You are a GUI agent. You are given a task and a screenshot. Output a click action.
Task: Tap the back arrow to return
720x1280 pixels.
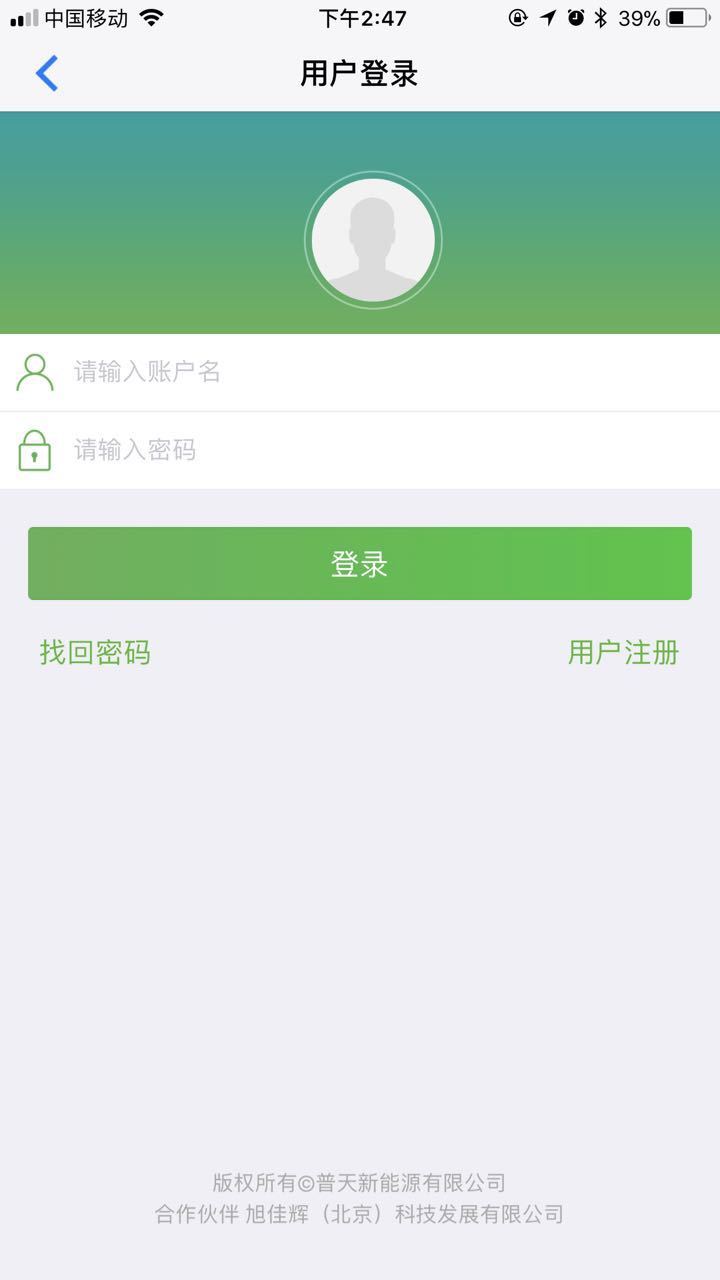click(45, 73)
